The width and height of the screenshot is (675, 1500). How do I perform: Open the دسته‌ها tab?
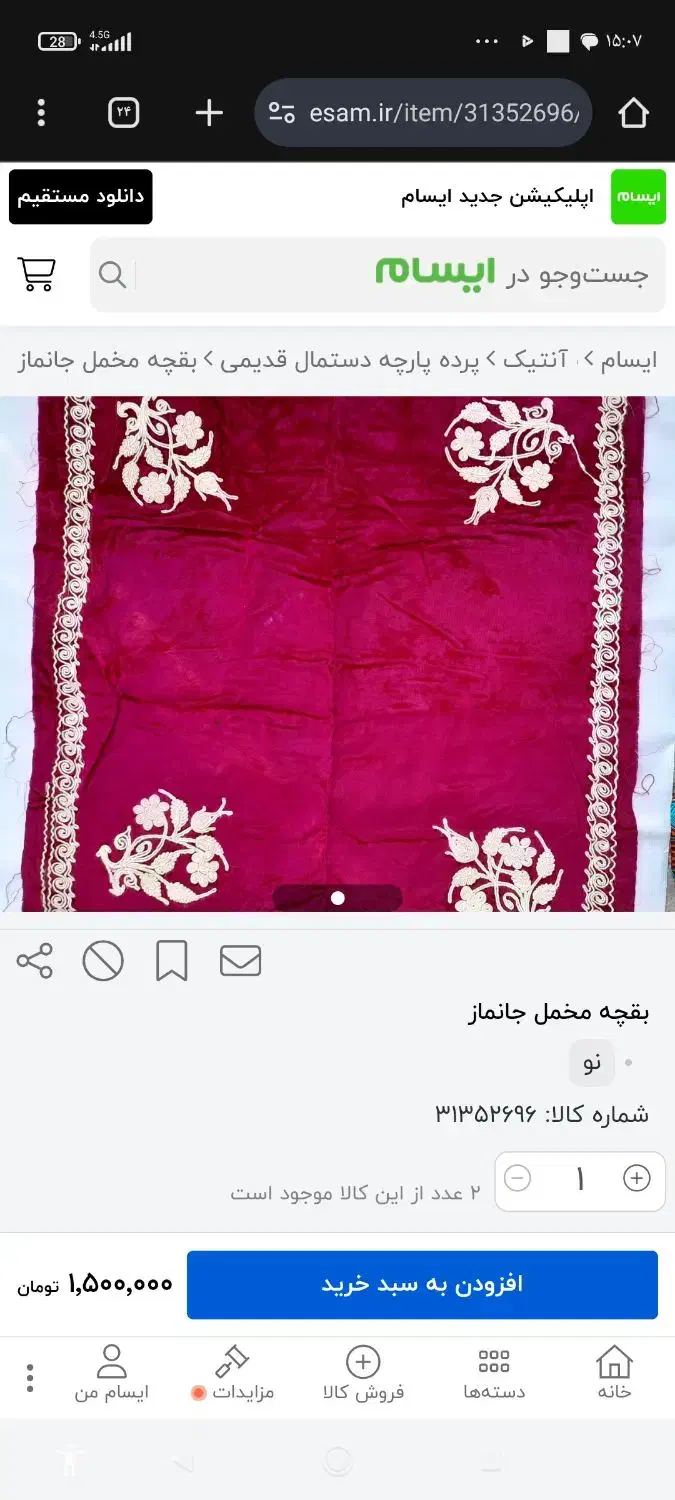click(494, 1374)
